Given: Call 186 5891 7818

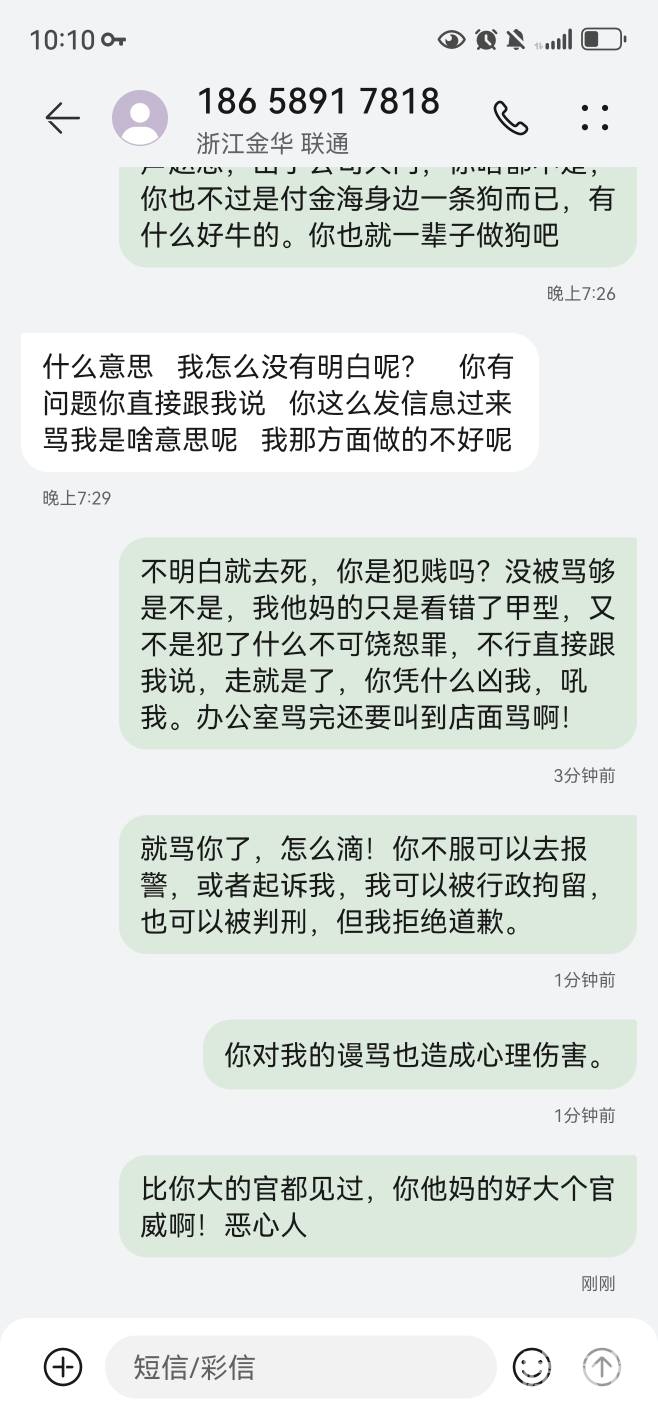Looking at the screenshot, I should 511,118.
